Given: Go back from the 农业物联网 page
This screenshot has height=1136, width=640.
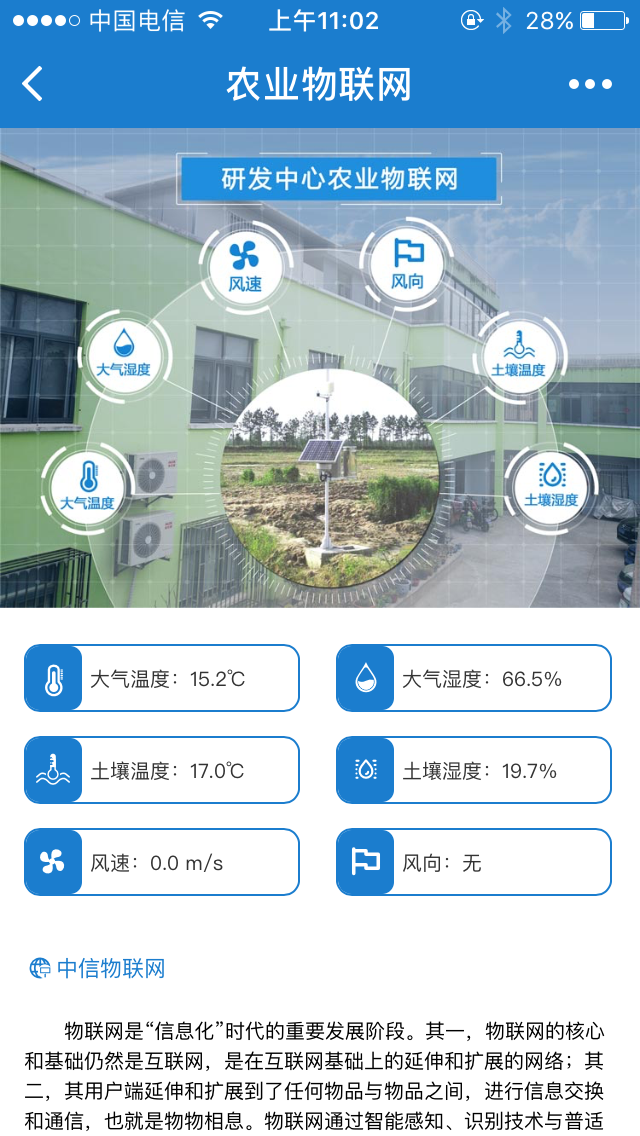Looking at the screenshot, I should tap(33, 84).
